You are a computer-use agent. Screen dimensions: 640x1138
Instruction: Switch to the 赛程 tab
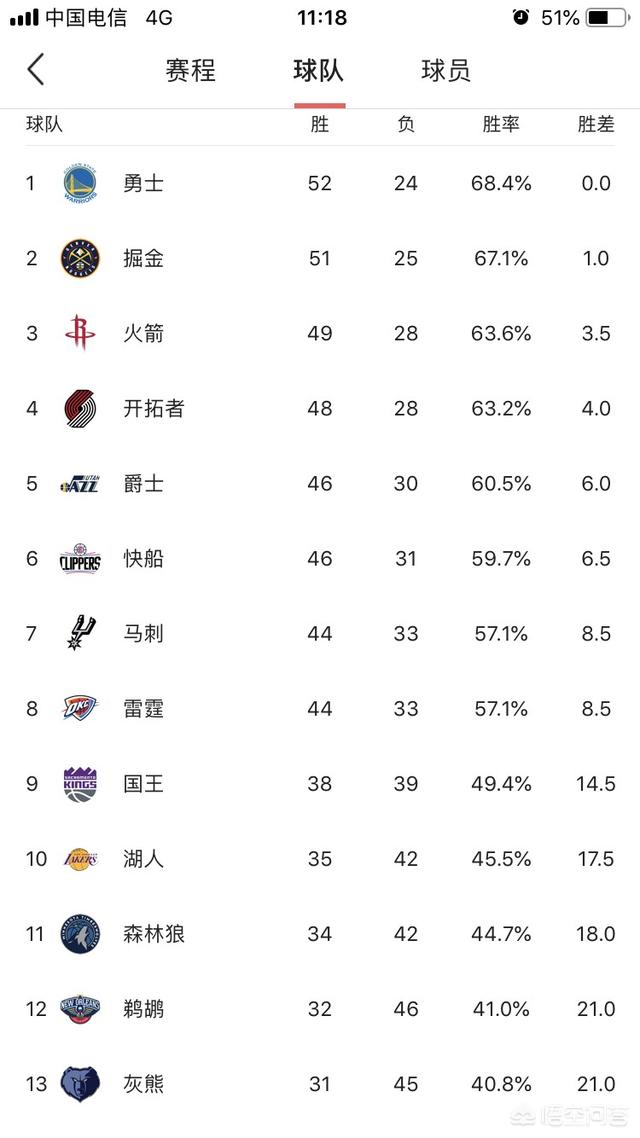coord(191,70)
